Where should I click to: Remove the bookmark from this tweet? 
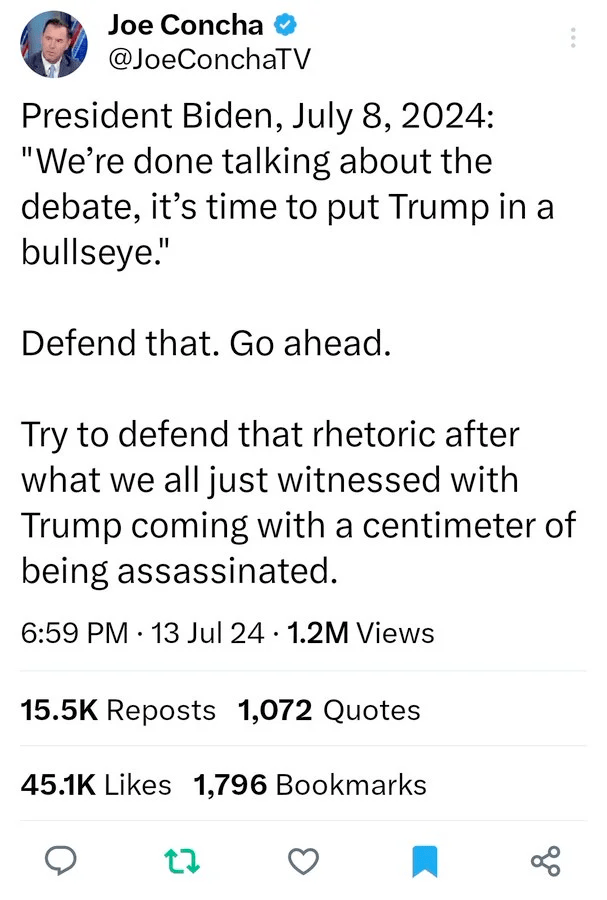[x=424, y=860]
